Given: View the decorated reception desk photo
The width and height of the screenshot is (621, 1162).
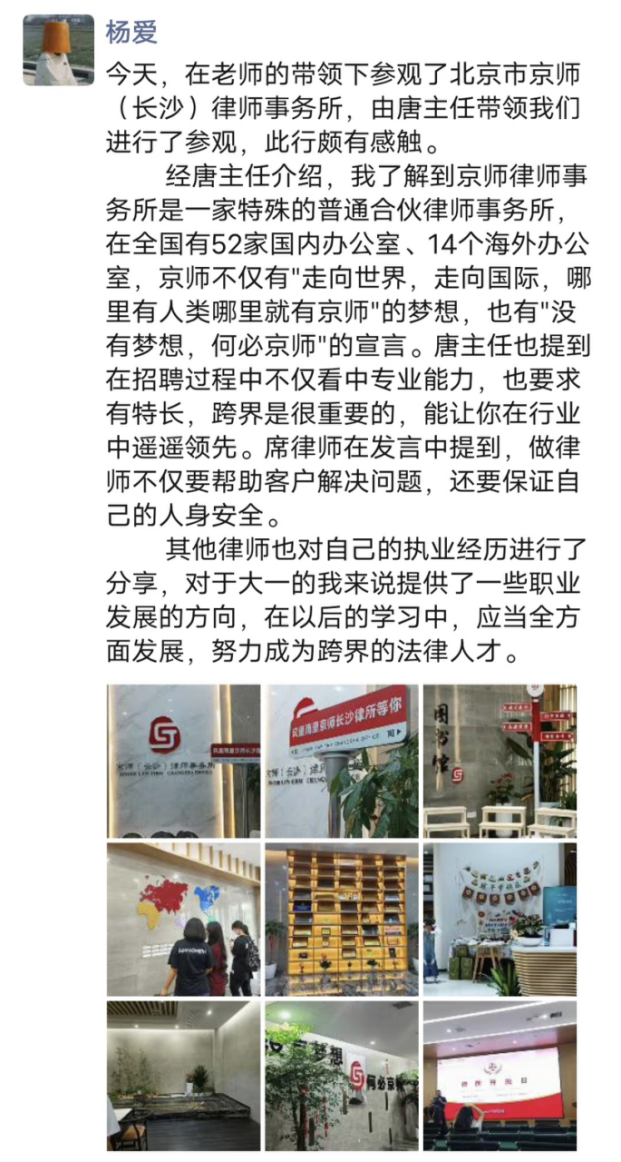Looking at the screenshot, I should click(498, 918).
